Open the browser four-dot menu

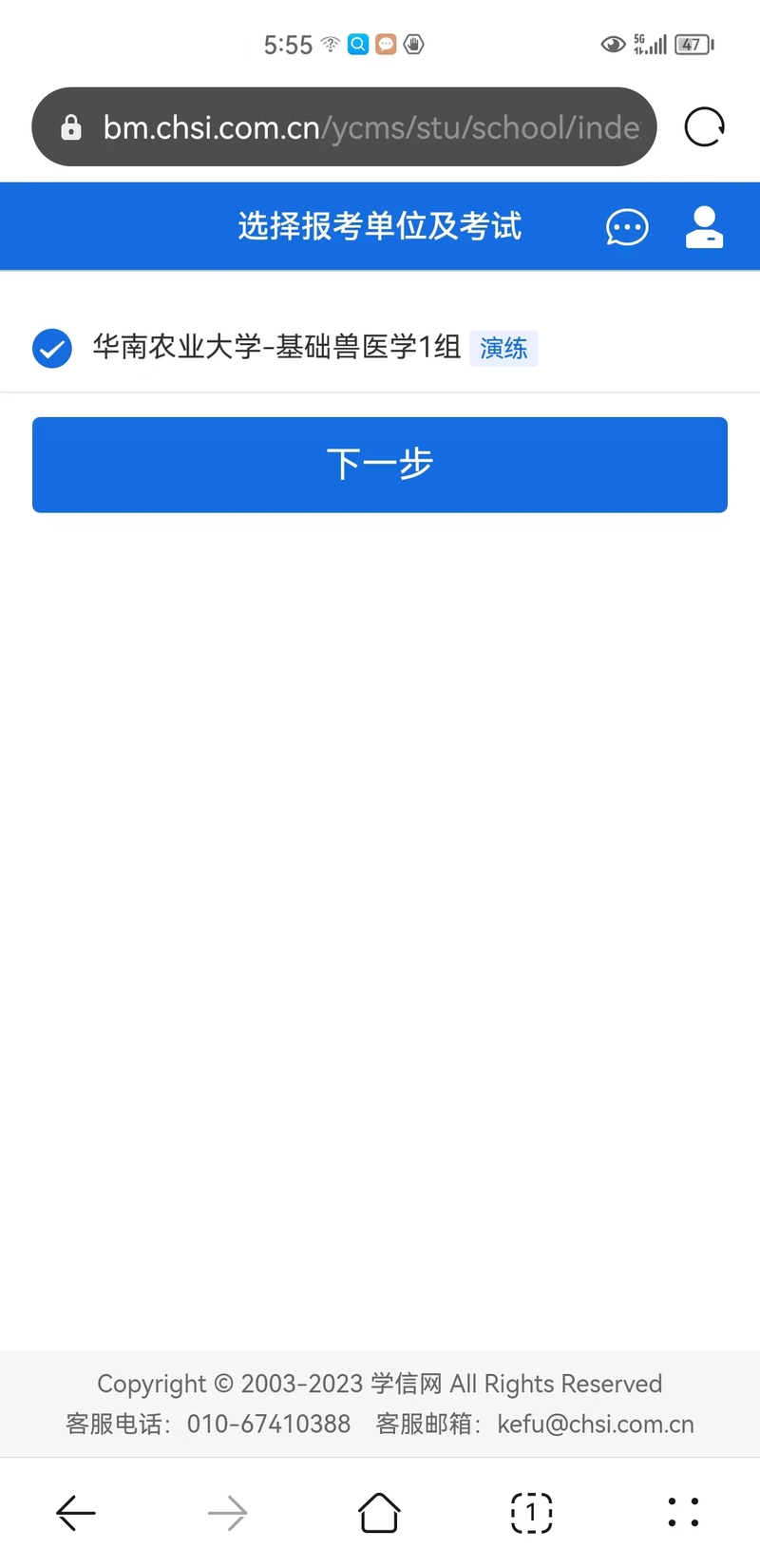(683, 1512)
